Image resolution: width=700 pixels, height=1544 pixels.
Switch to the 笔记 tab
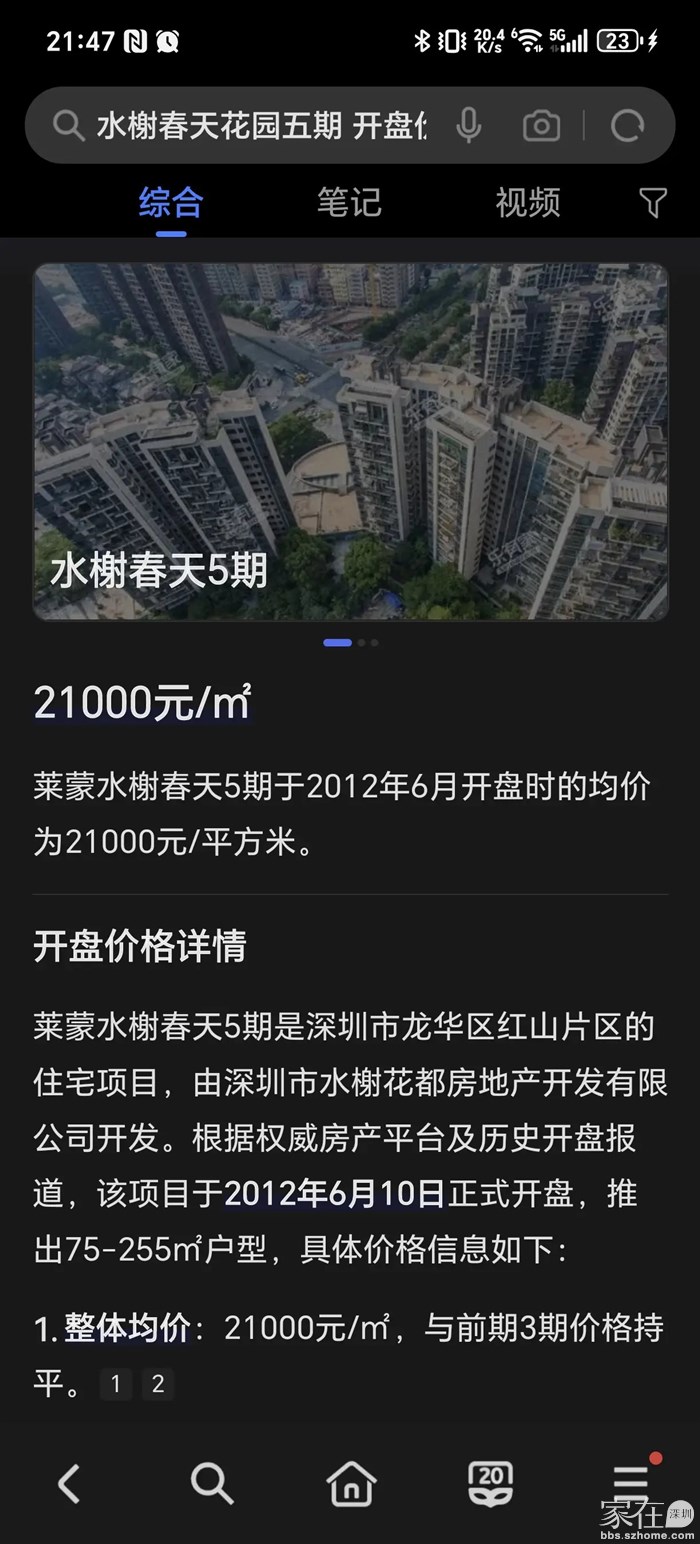click(349, 202)
